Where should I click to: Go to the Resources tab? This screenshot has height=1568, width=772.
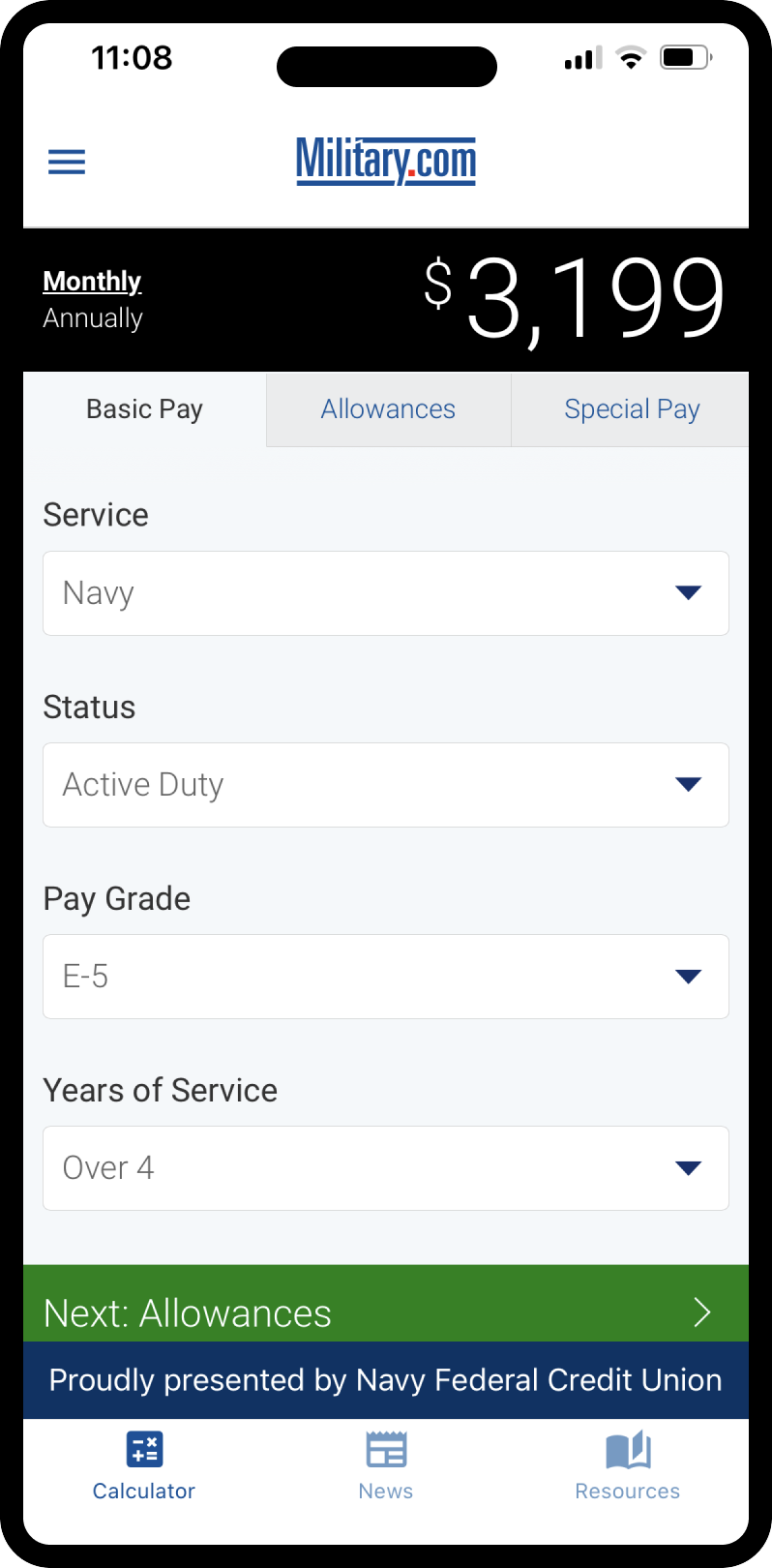(x=628, y=1465)
